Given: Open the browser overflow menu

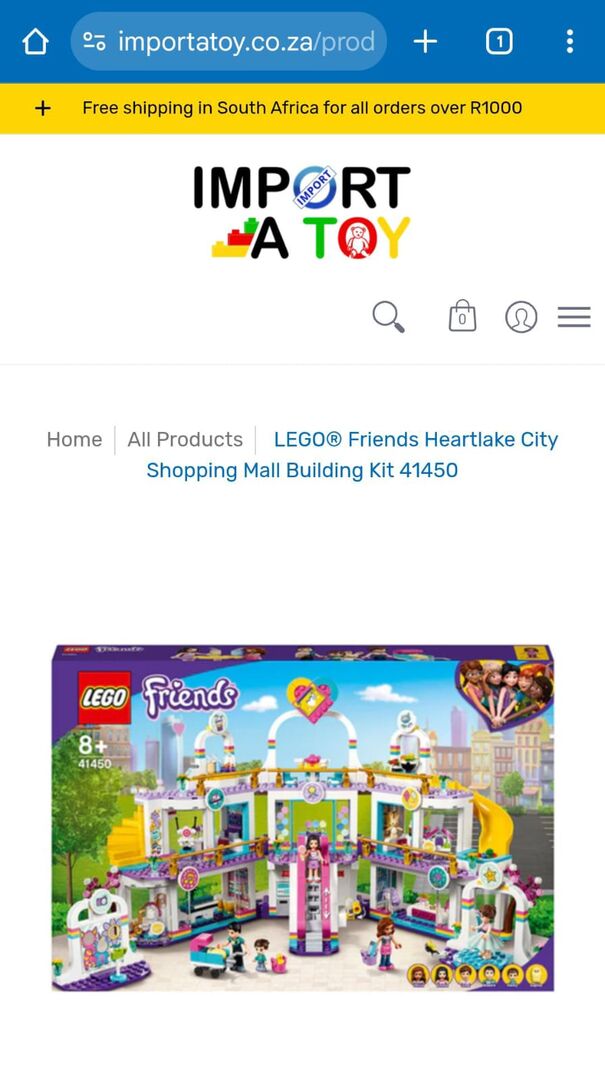Looking at the screenshot, I should (569, 41).
